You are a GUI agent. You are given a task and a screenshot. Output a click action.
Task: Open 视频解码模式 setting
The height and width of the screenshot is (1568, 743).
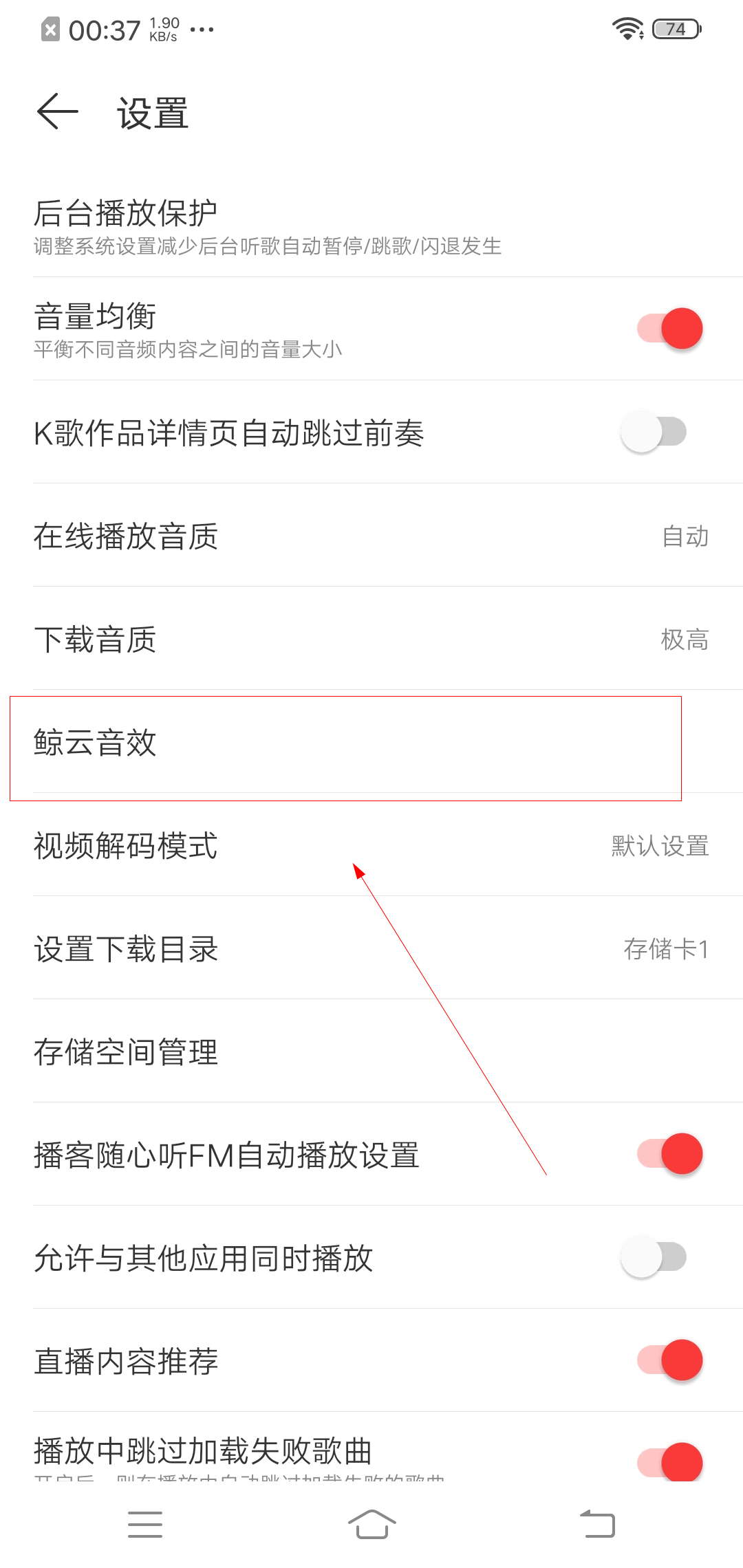(371, 845)
